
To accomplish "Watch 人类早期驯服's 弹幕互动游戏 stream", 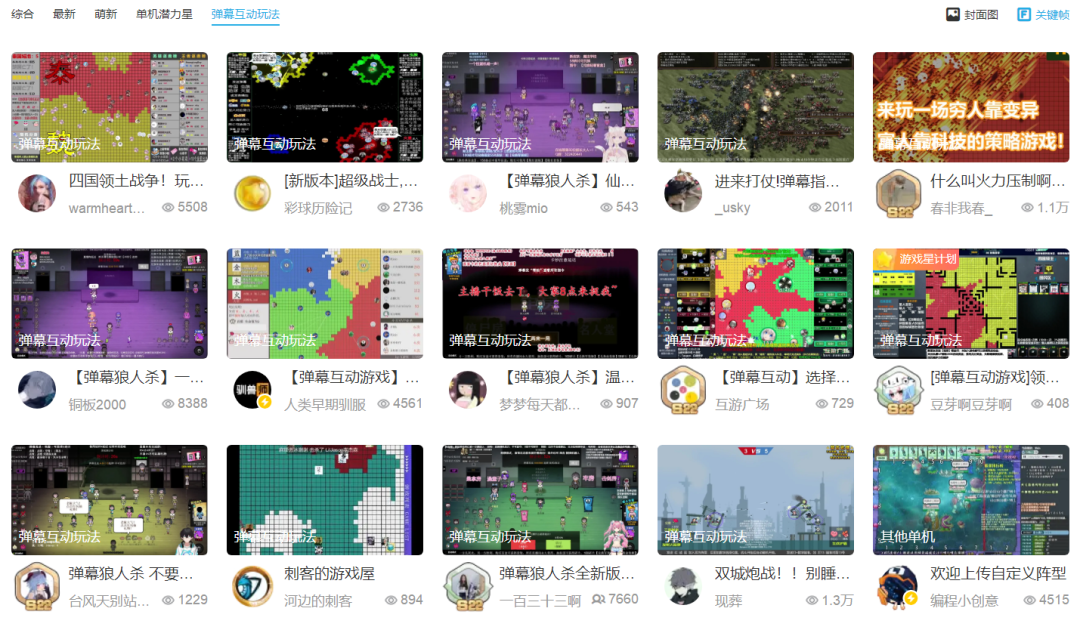I will [x=324, y=303].
